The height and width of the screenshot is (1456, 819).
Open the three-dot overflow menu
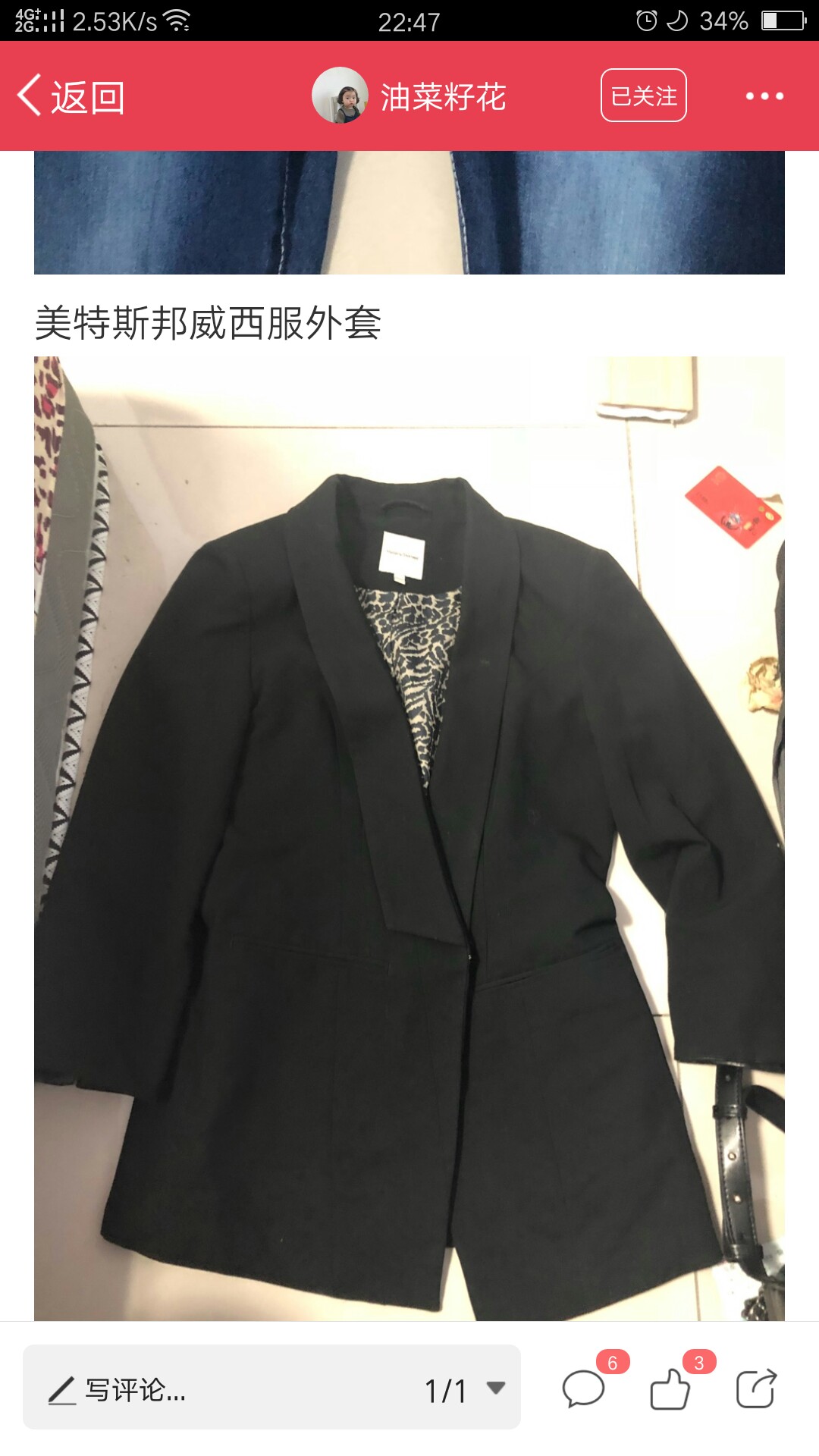[764, 96]
